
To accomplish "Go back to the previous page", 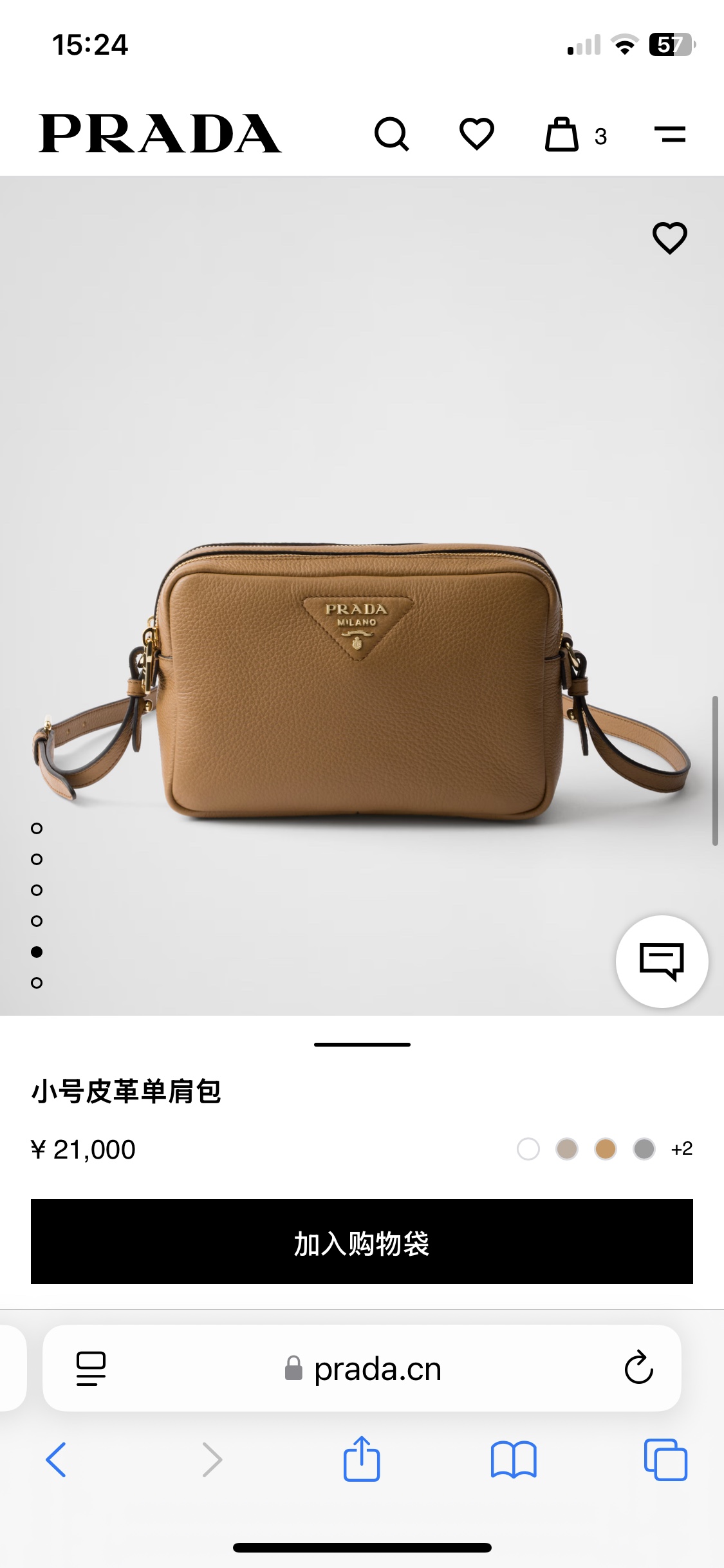I will 56,1459.
